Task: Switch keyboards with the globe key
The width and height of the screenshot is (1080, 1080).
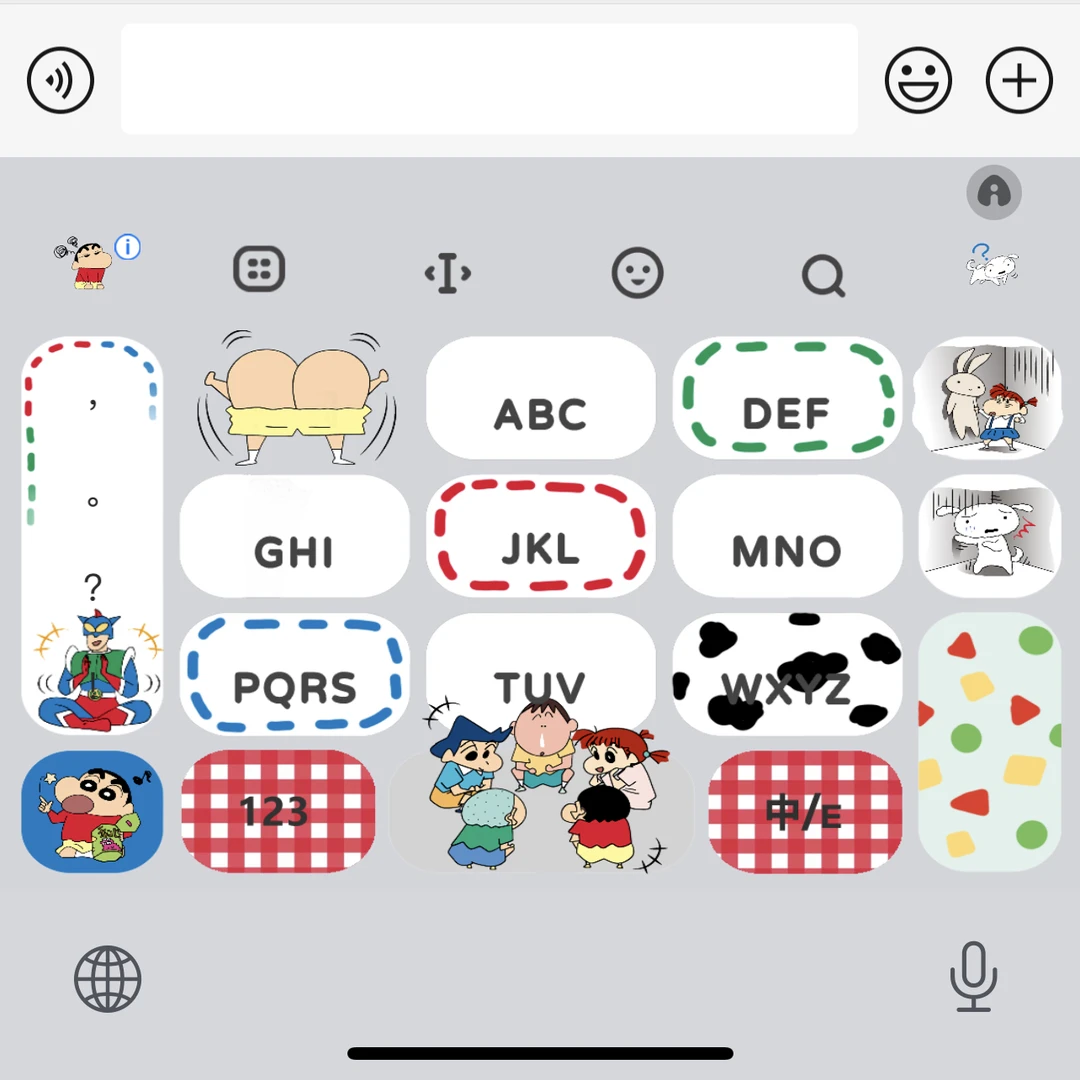Action: [x=107, y=979]
